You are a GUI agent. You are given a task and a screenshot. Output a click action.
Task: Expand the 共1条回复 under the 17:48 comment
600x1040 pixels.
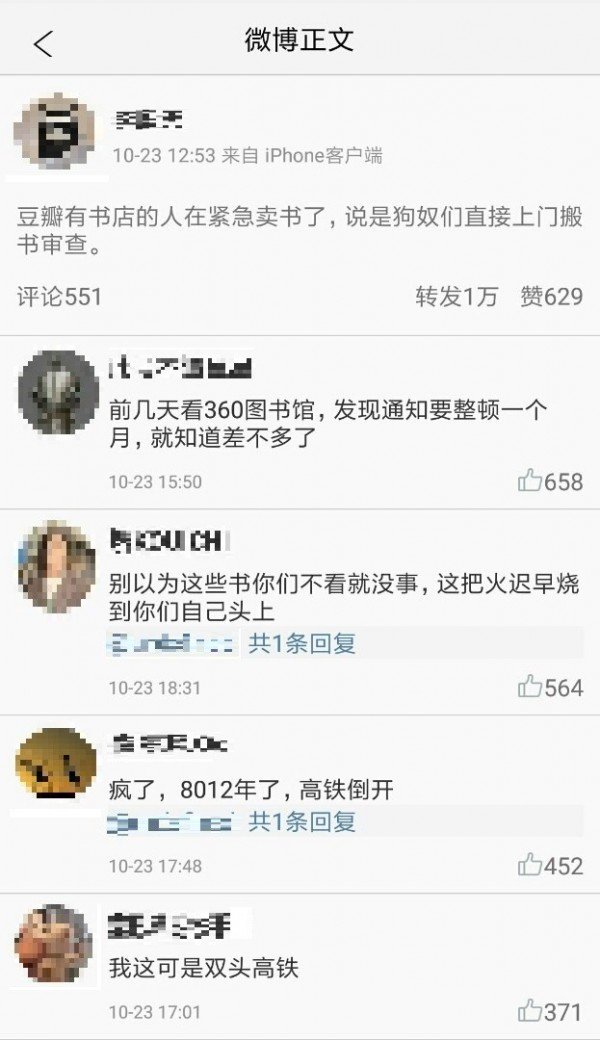click(x=302, y=822)
